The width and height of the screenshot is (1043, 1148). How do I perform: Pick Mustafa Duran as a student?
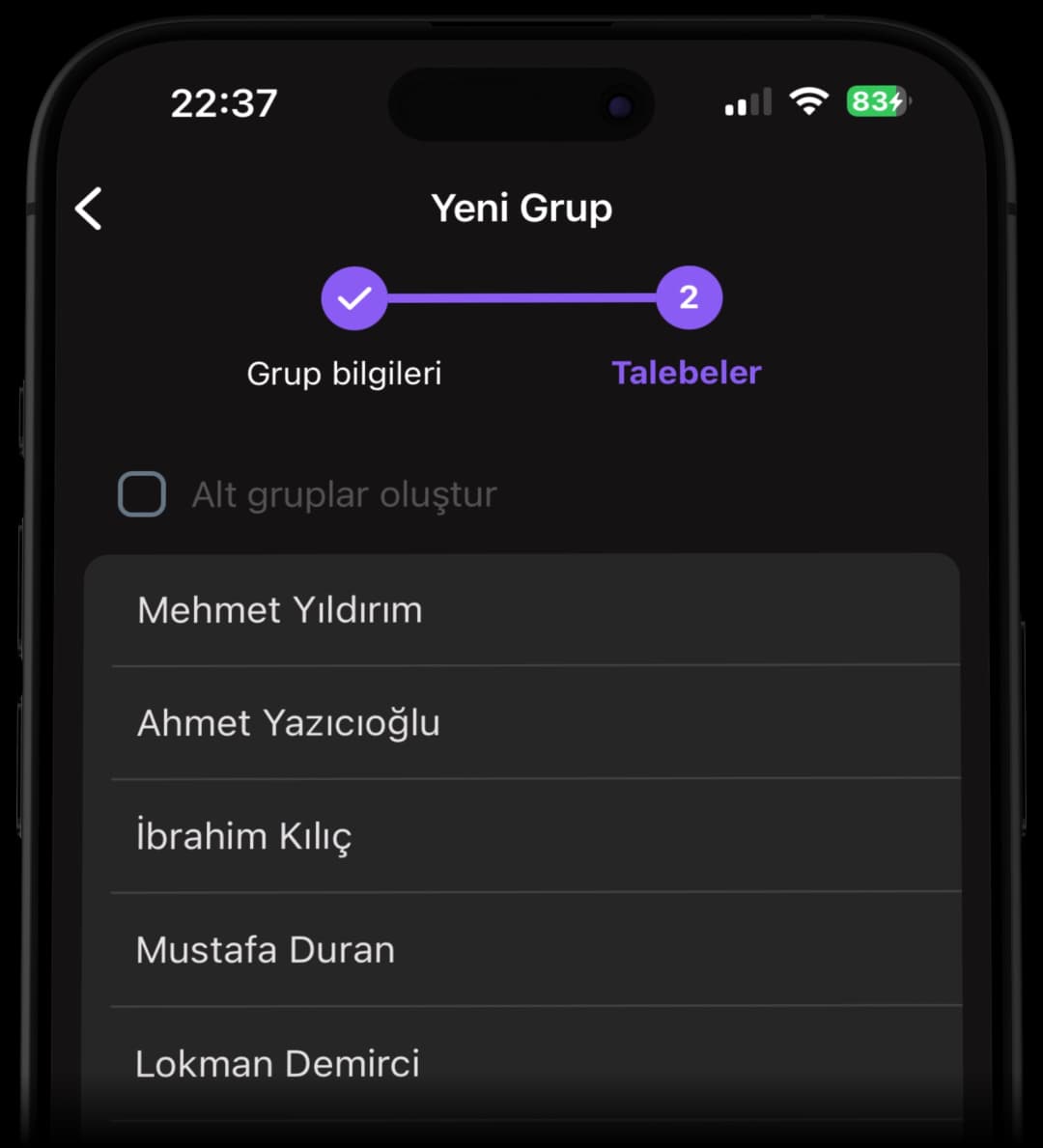tap(521, 950)
